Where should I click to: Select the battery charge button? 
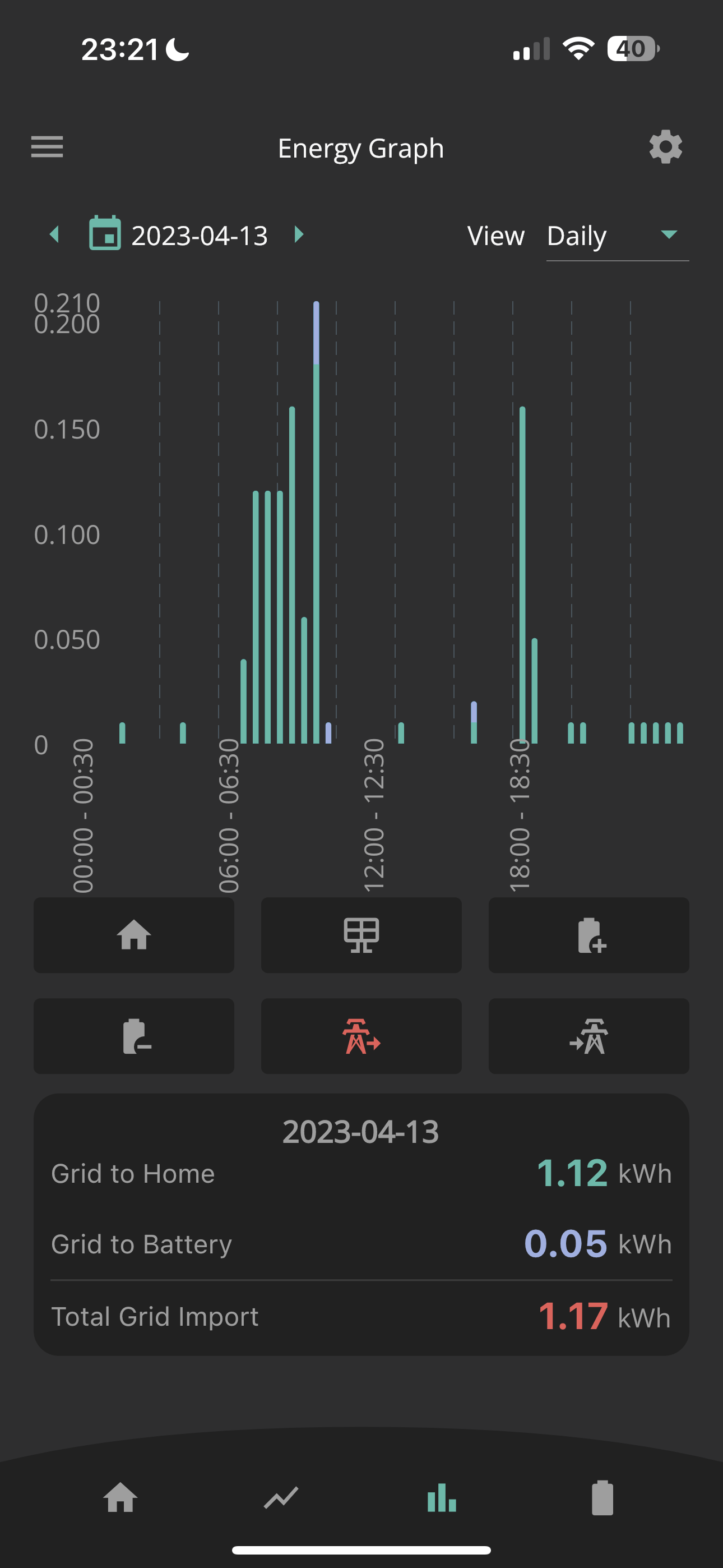[589, 935]
